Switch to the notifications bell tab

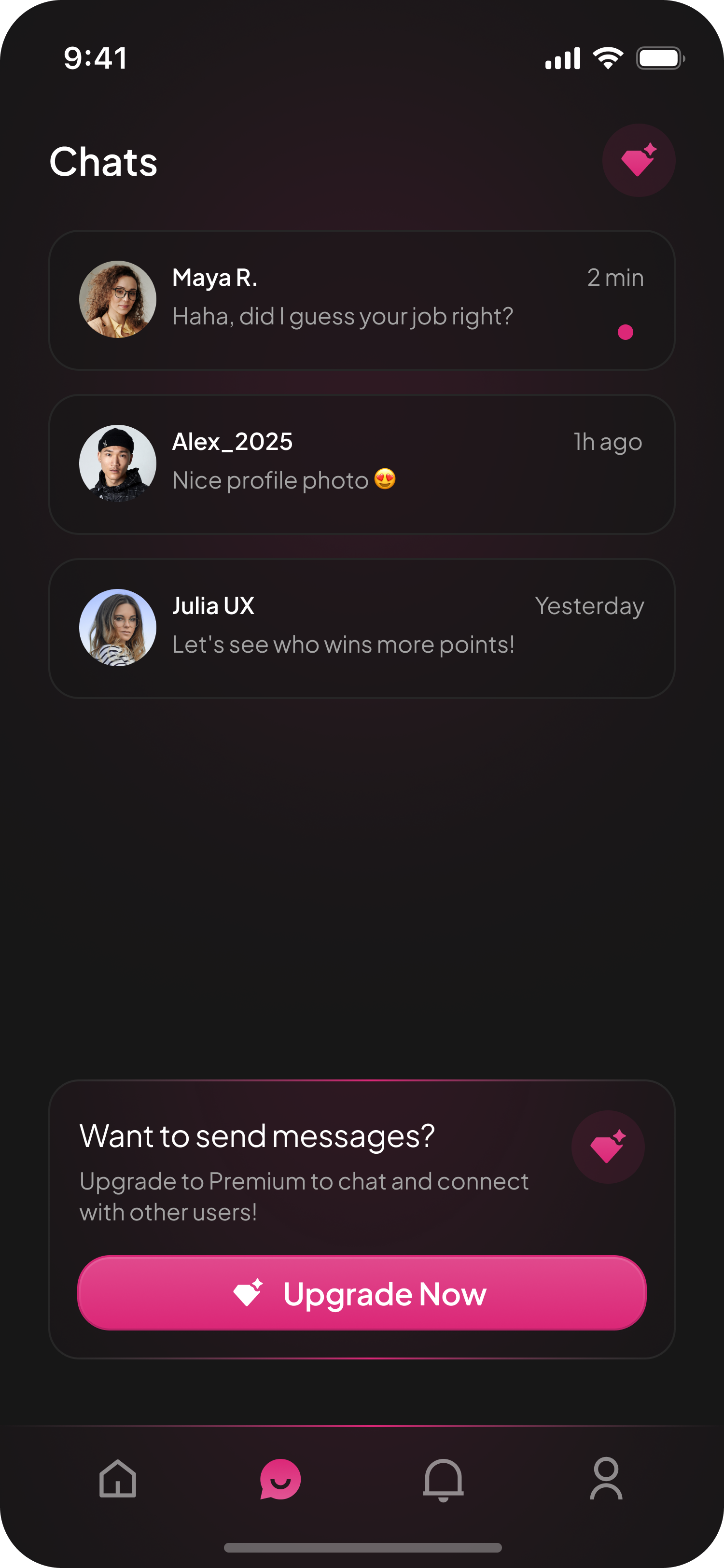click(443, 1479)
